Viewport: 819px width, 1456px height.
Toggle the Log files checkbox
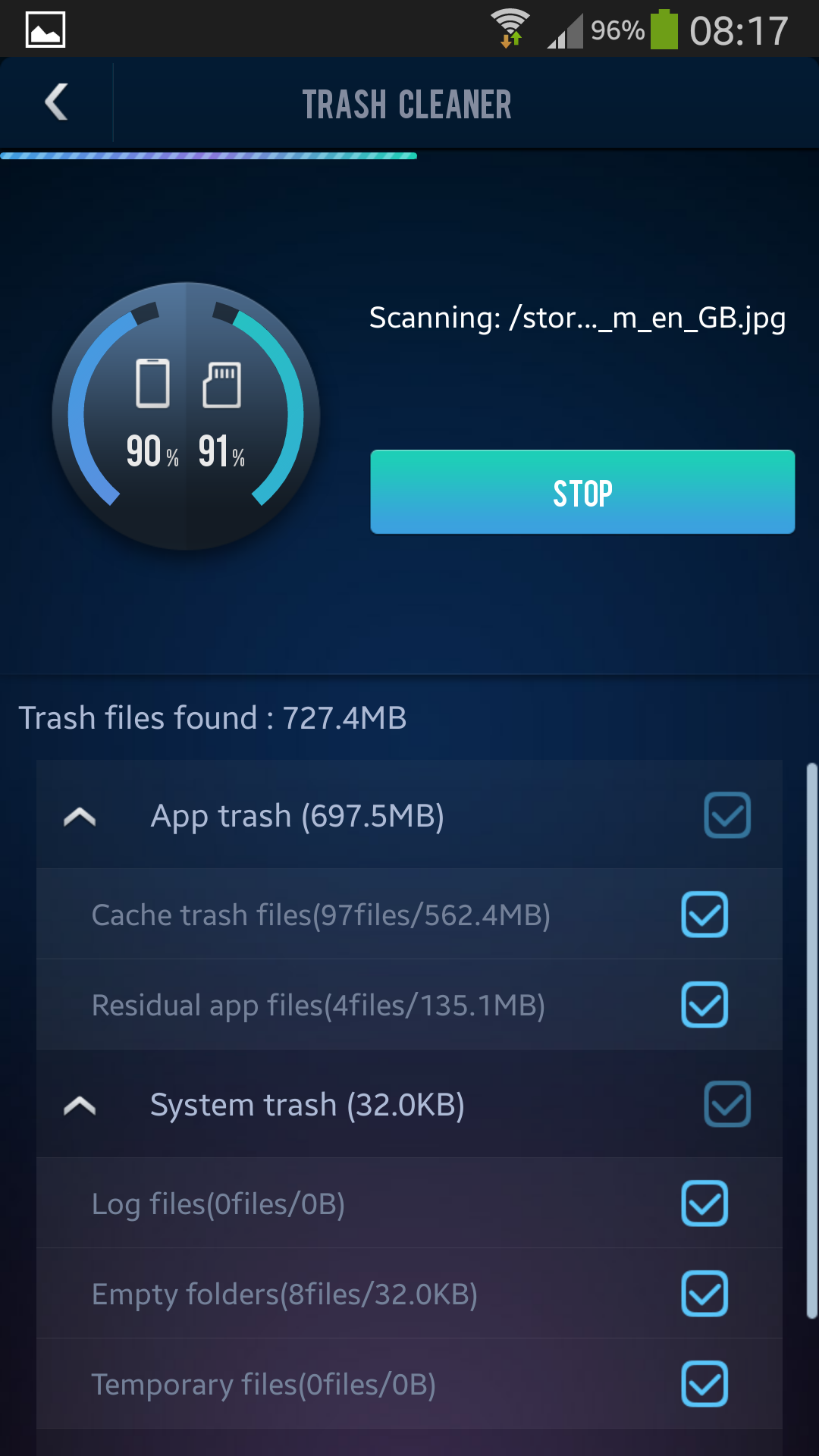pos(704,1203)
